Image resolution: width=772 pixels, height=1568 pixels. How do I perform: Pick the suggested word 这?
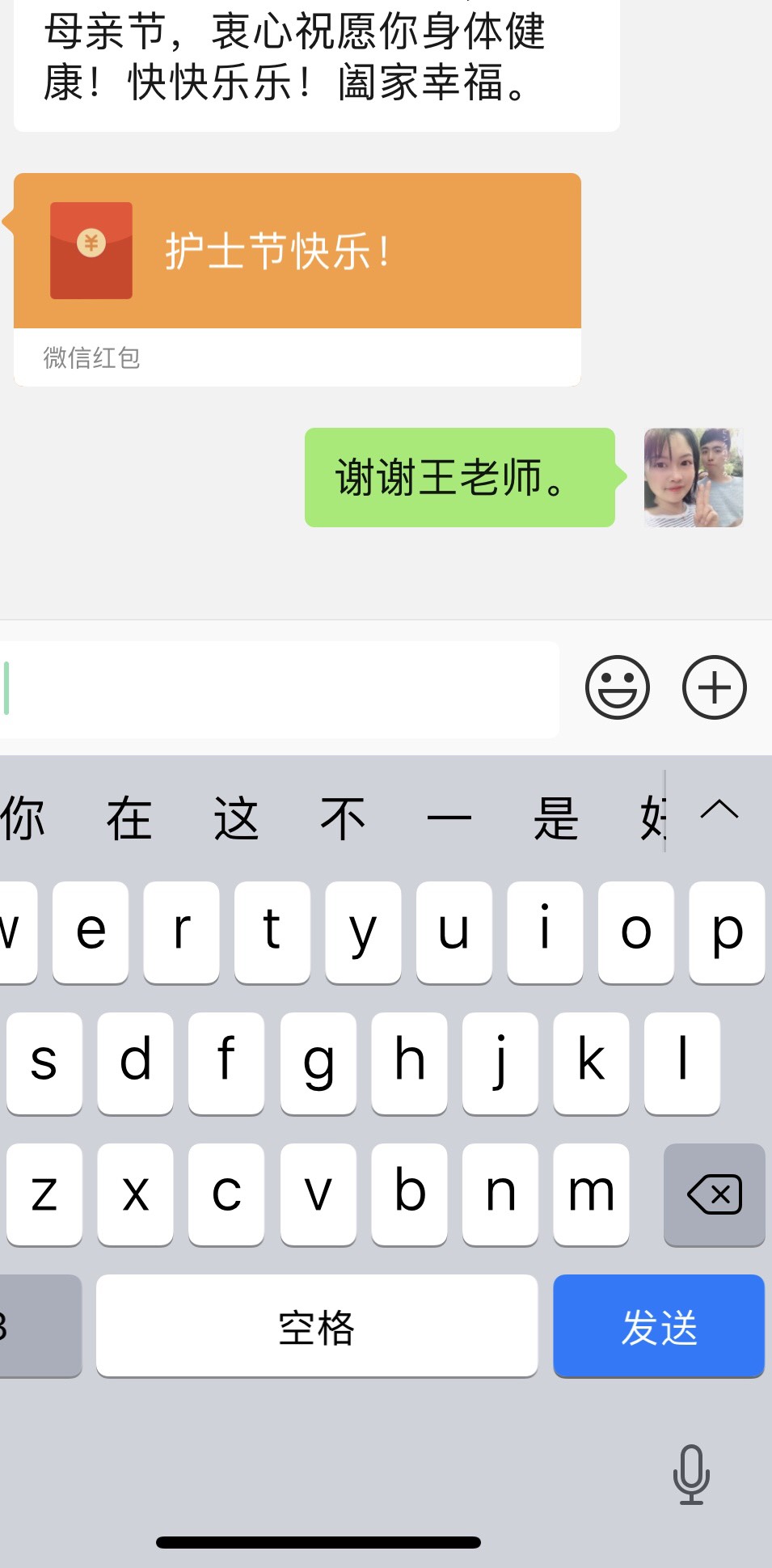point(236,818)
